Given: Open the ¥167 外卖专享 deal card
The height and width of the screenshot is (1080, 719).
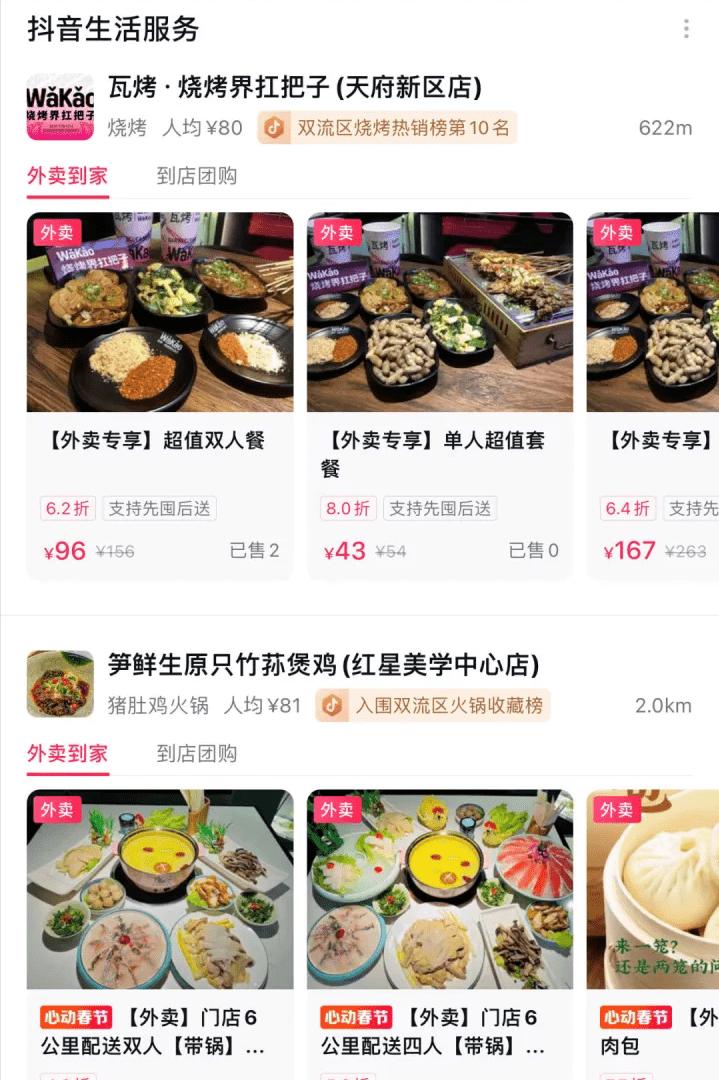Looking at the screenshot, I should [654, 395].
